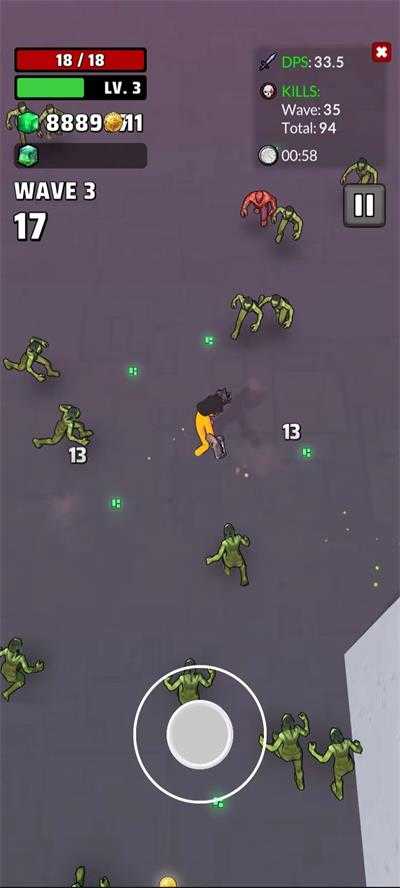Image resolution: width=400 pixels, height=888 pixels.
Task: Pause the game
Action: coord(364,206)
